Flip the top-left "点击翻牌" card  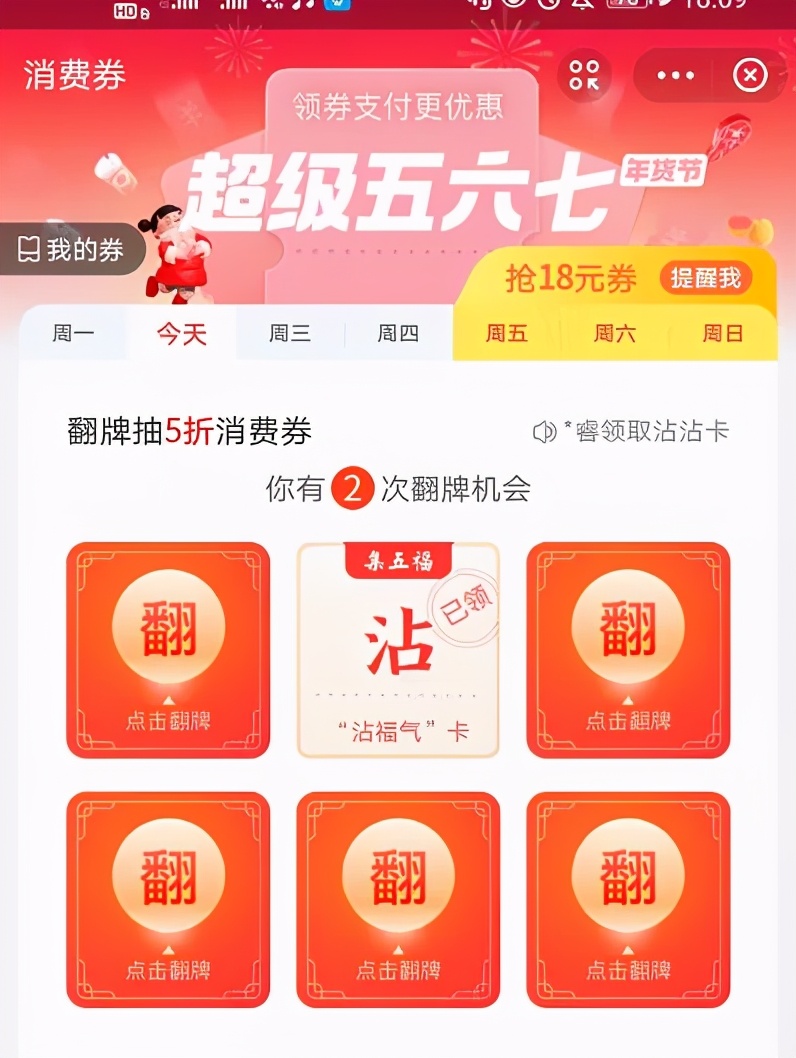tap(167, 648)
